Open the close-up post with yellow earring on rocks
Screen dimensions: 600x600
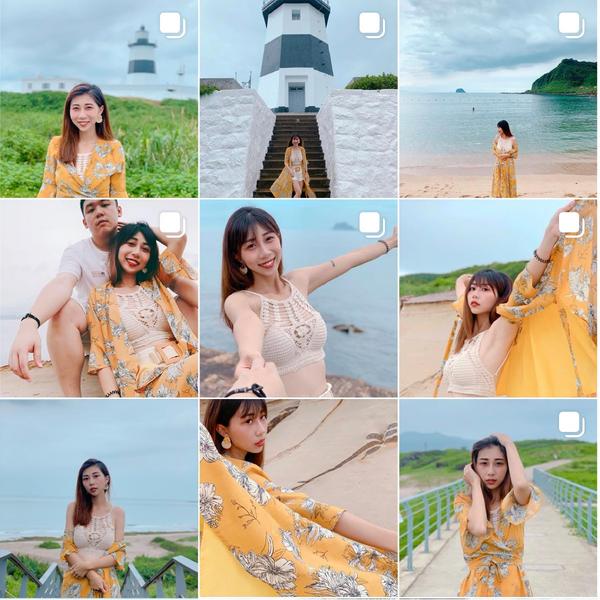tap(298, 498)
